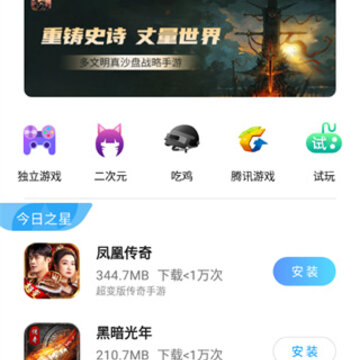Open the 试玩 category
360x360 pixels.
click(x=324, y=153)
